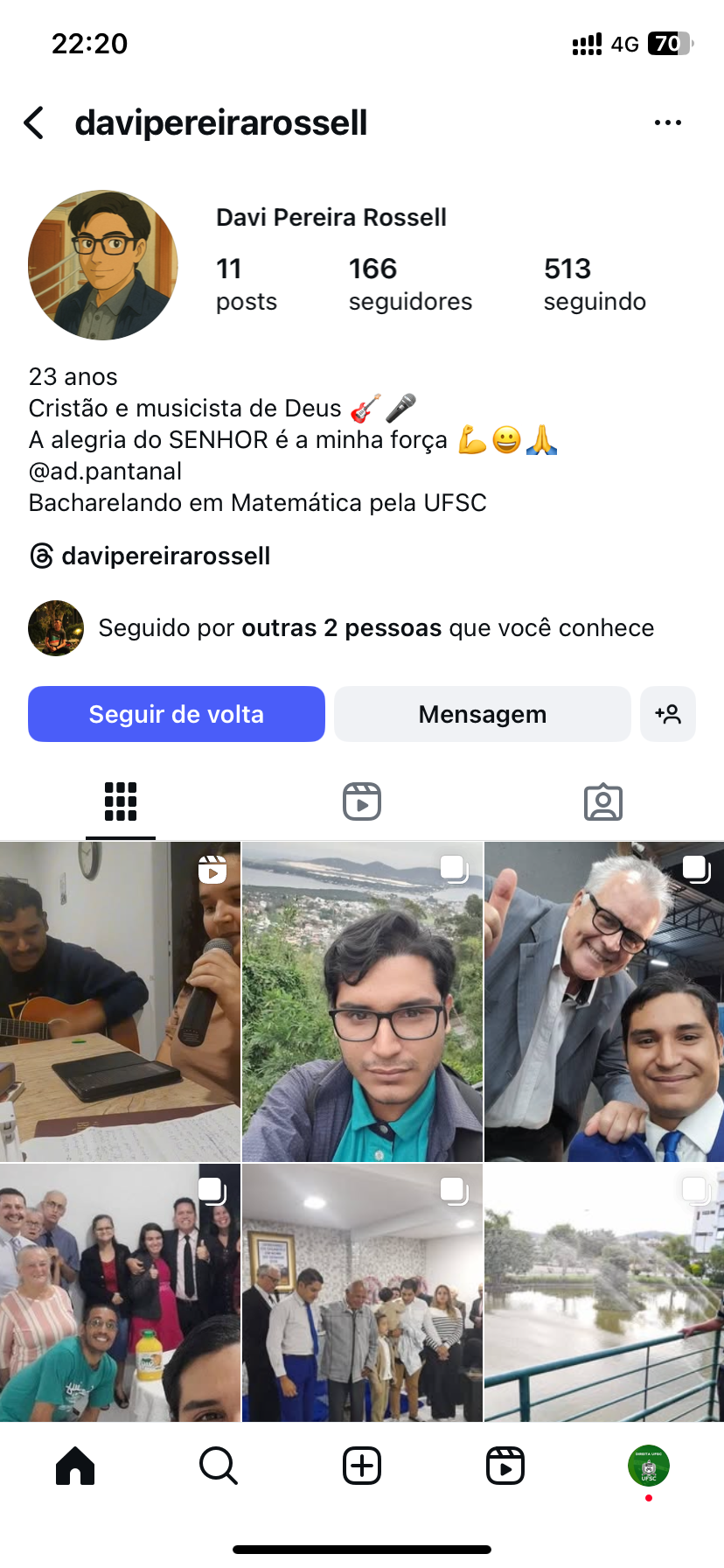Show suggested people to follow
The width and height of the screenshot is (724, 1568).
(668, 714)
